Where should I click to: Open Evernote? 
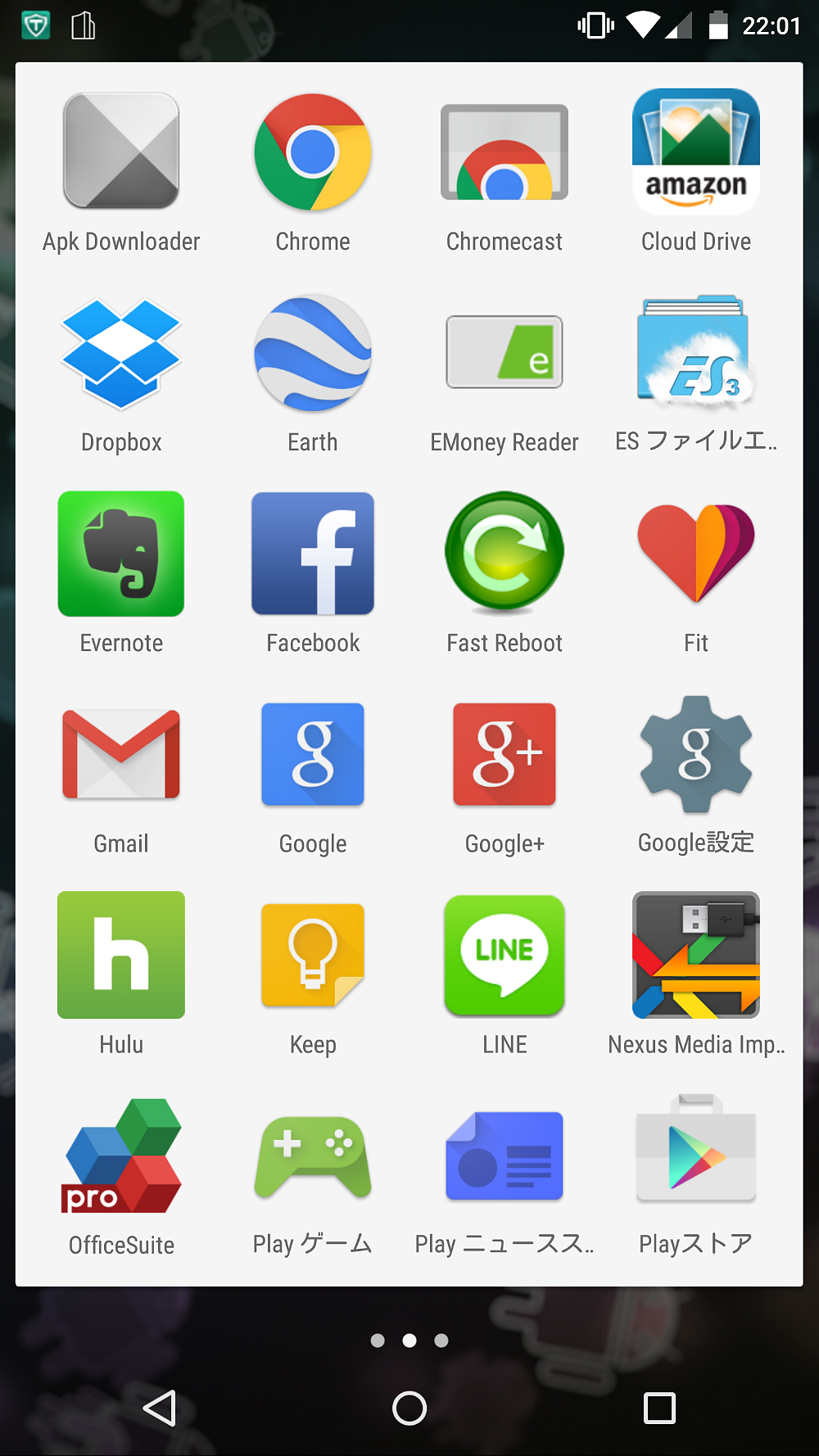[x=121, y=554]
